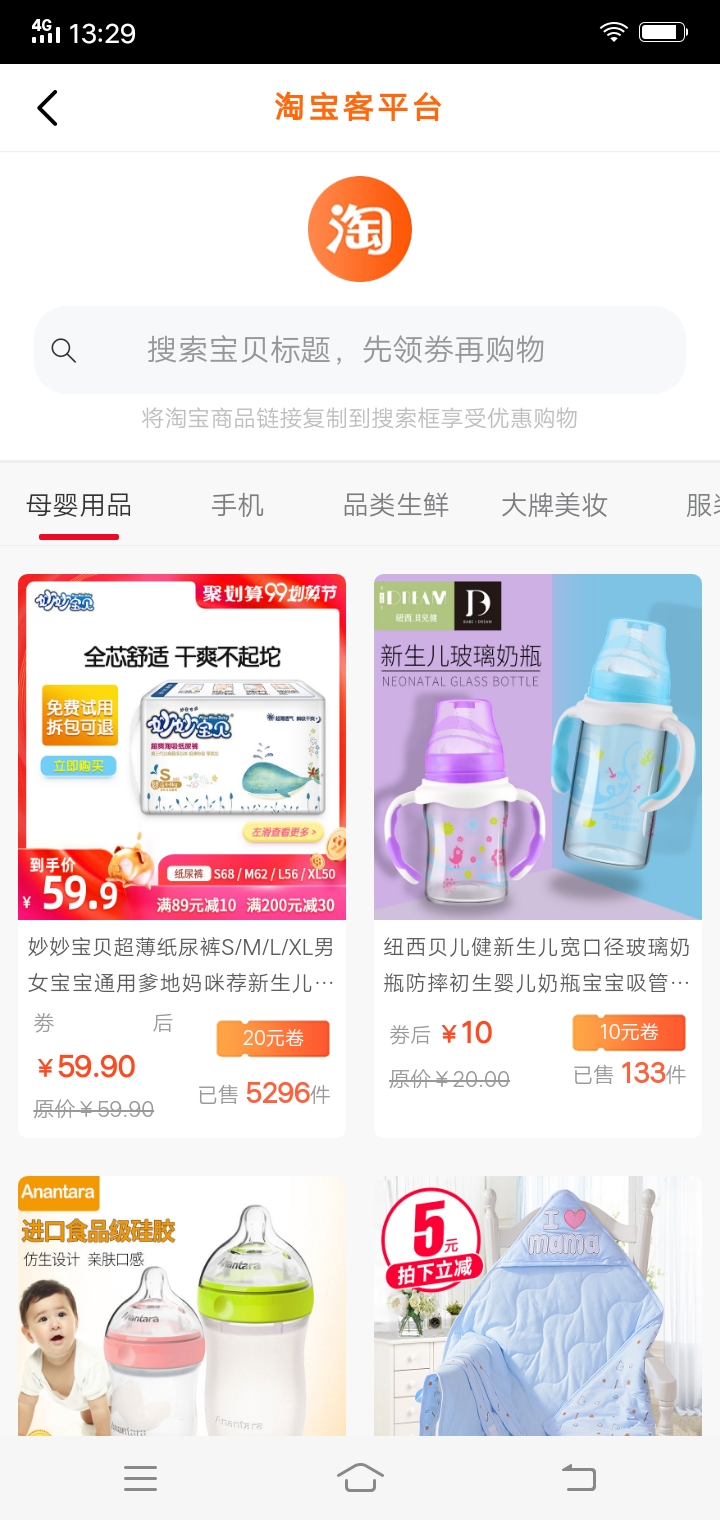
Task: Tap the system home button
Action: [360, 1477]
